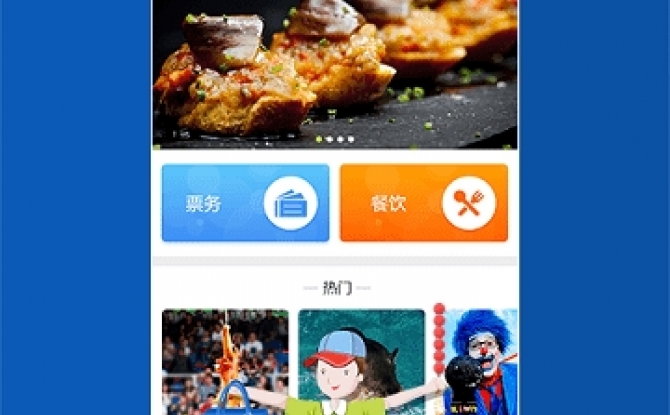
Task: Open the 餐饮 dining section
Action: pyautogui.click(x=423, y=203)
